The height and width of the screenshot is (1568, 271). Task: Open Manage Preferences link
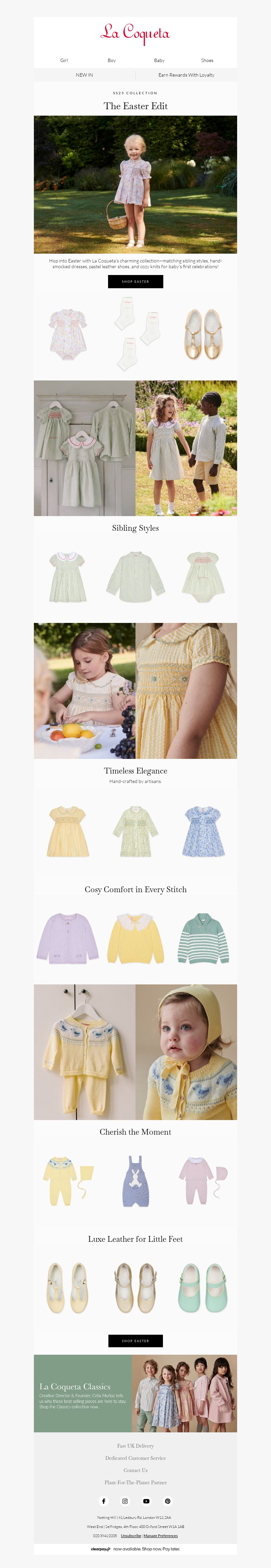(x=161, y=1535)
